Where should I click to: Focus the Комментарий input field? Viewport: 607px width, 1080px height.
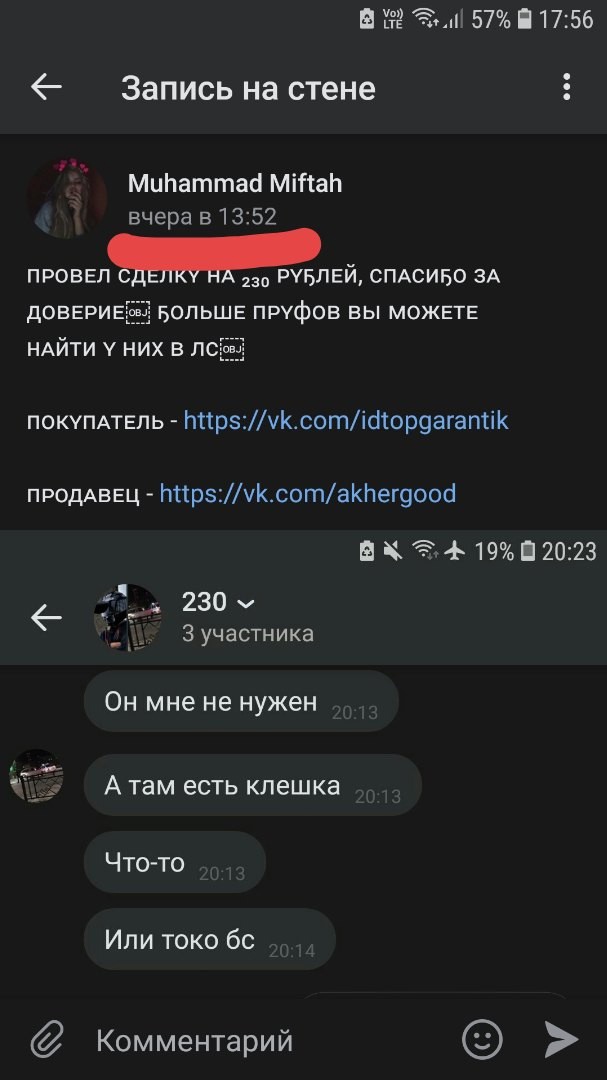(260, 1040)
